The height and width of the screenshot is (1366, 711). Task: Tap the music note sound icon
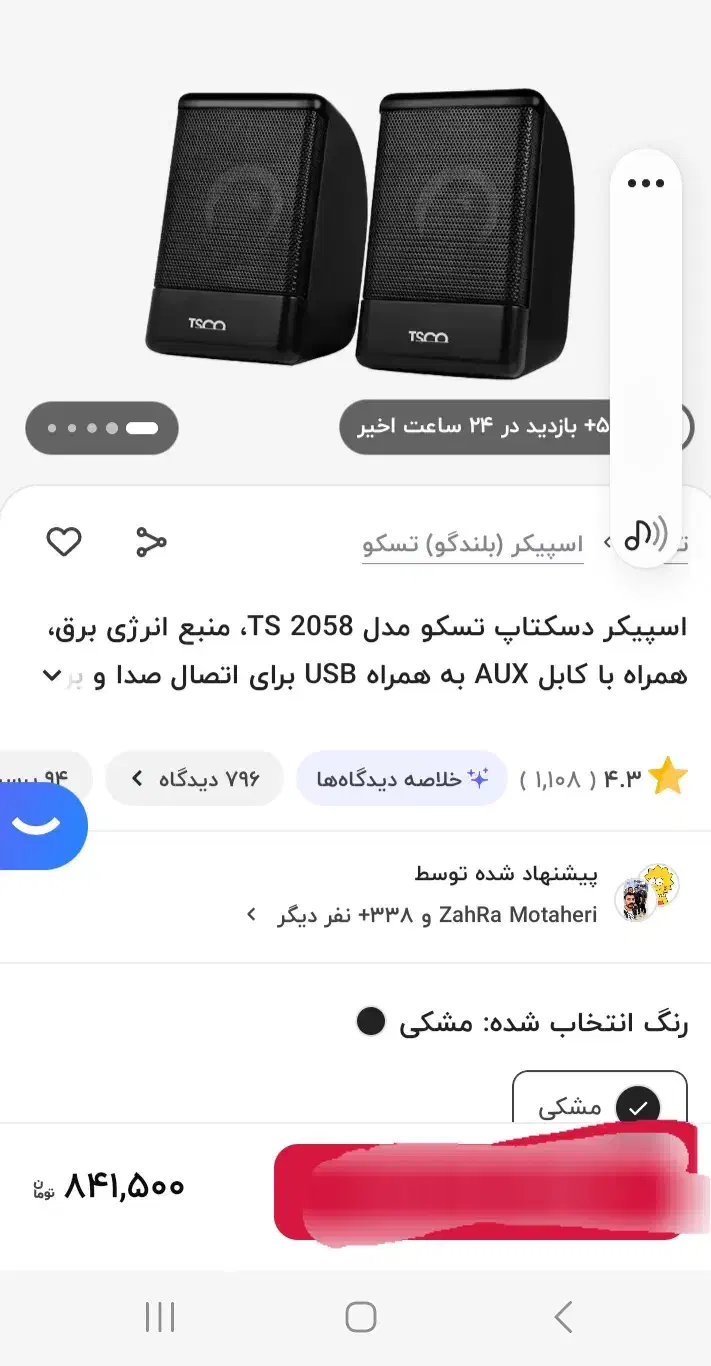(x=646, y=534)
